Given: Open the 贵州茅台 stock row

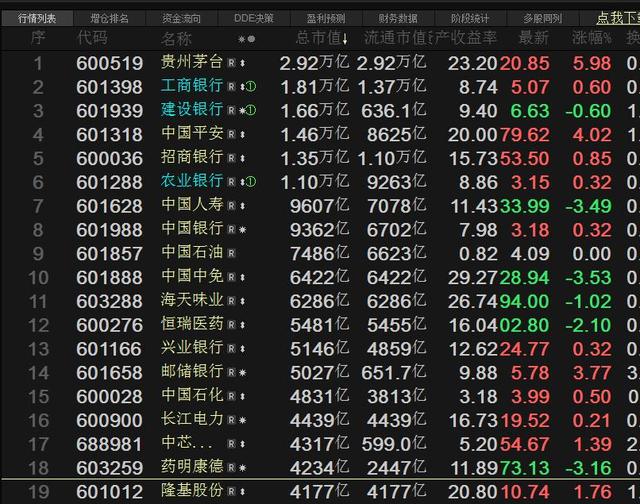Looking at the screenshot, I should 192,63.
